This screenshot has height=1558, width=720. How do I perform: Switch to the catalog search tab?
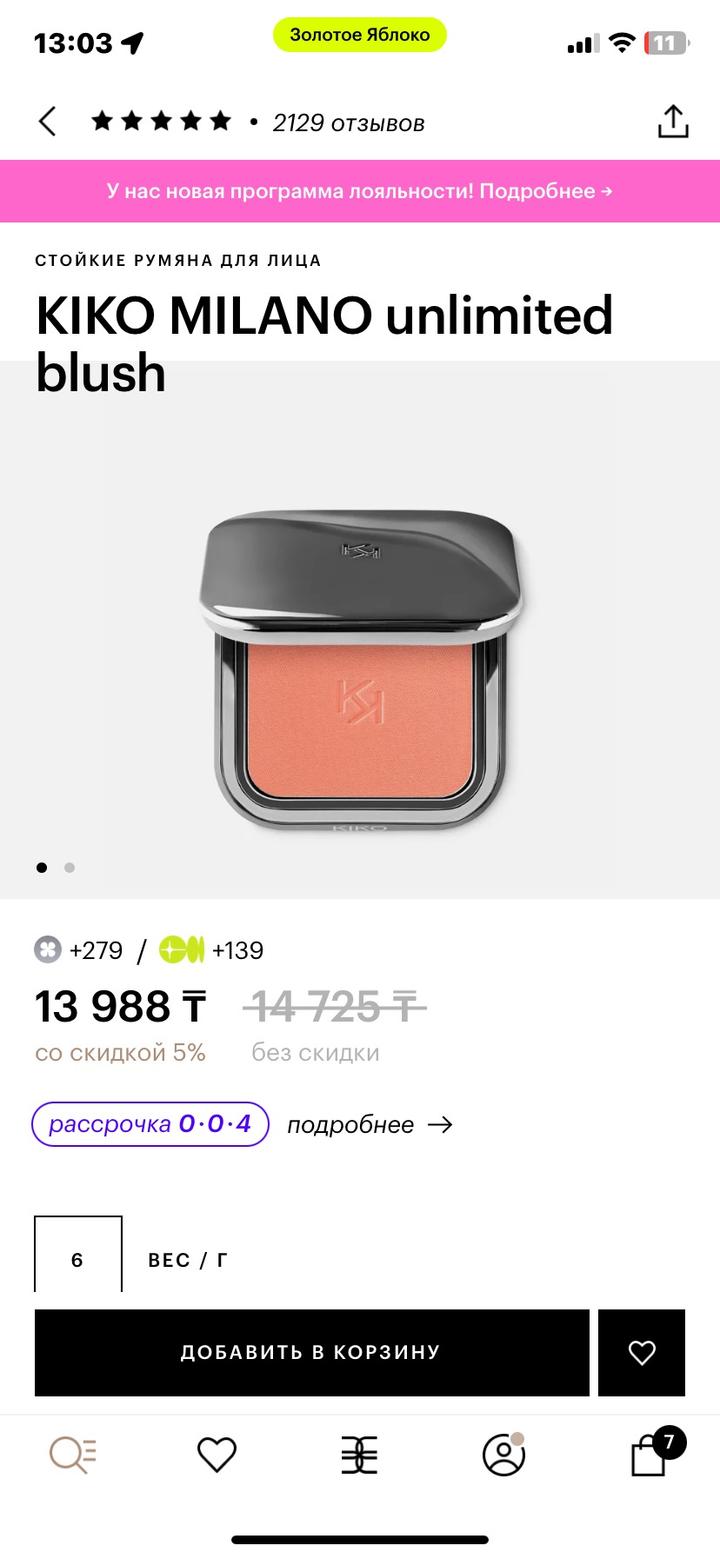tap(73, 1454)
